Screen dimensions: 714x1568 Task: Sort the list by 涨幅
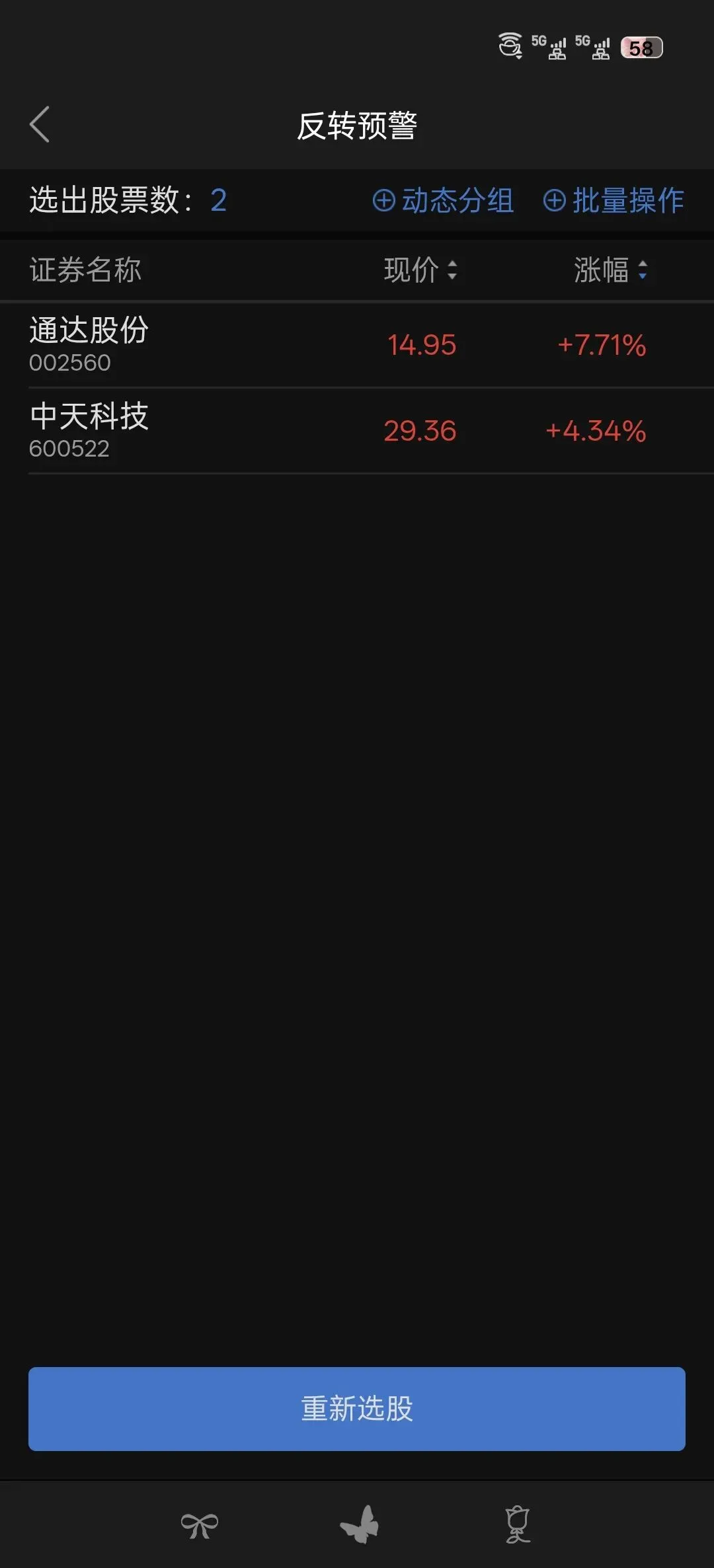[x=611, y=270]
